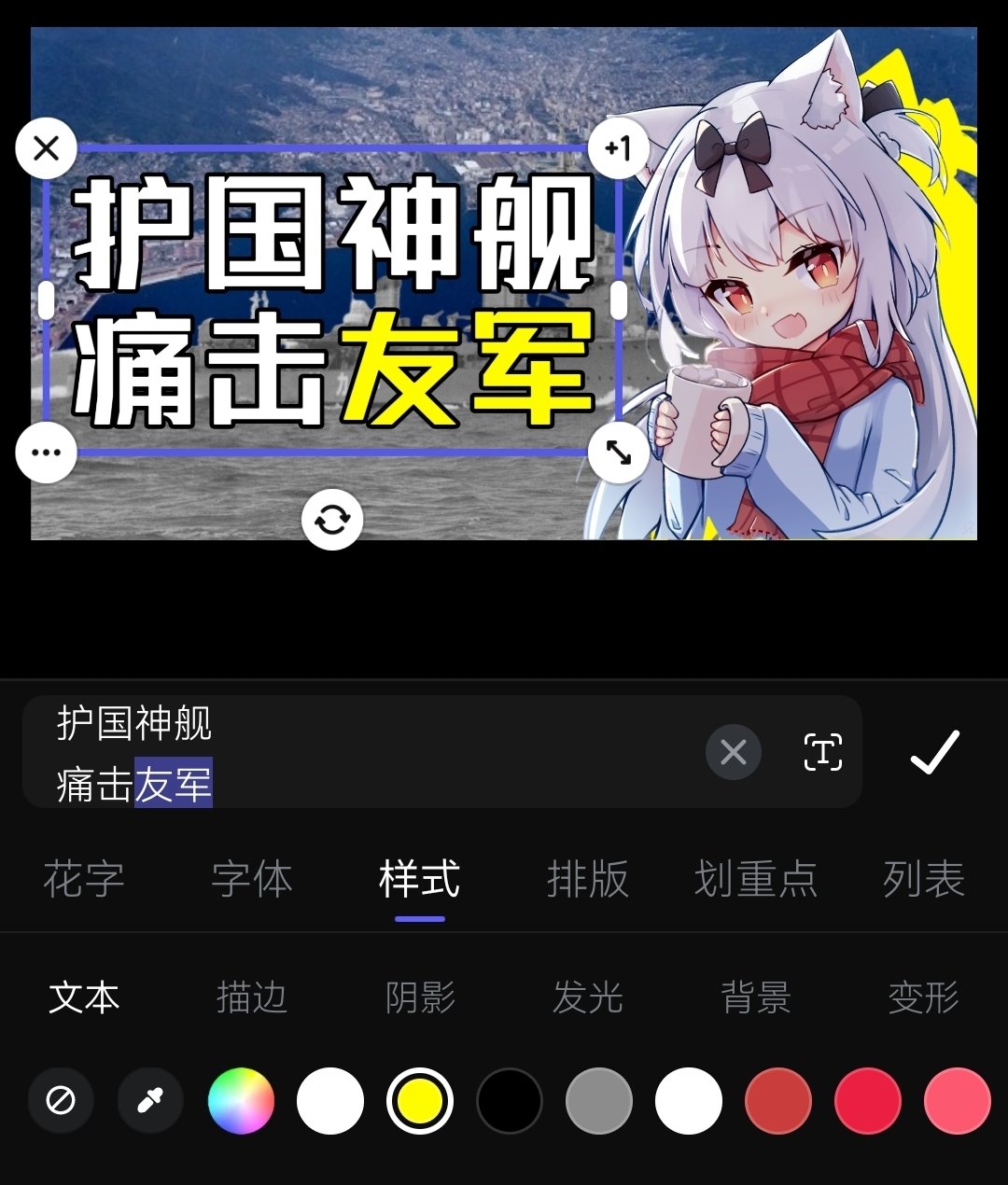Choose the black color swatch
1008x1185 pixels.
pos(510,1101)
